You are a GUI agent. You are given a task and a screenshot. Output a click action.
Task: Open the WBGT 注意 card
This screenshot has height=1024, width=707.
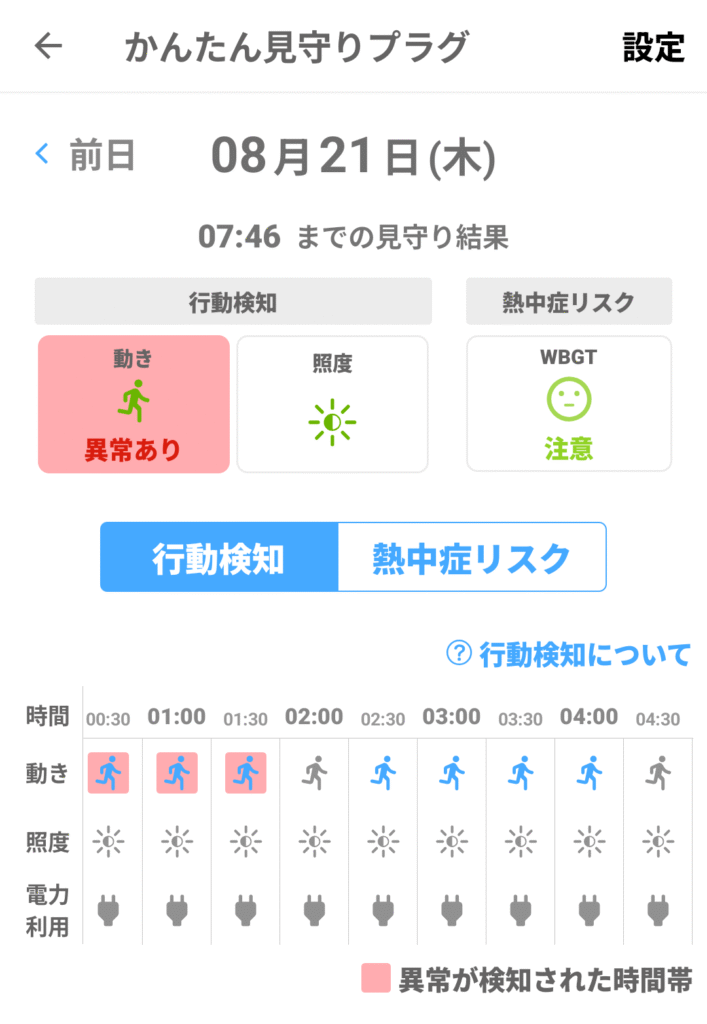click(569, 404)
